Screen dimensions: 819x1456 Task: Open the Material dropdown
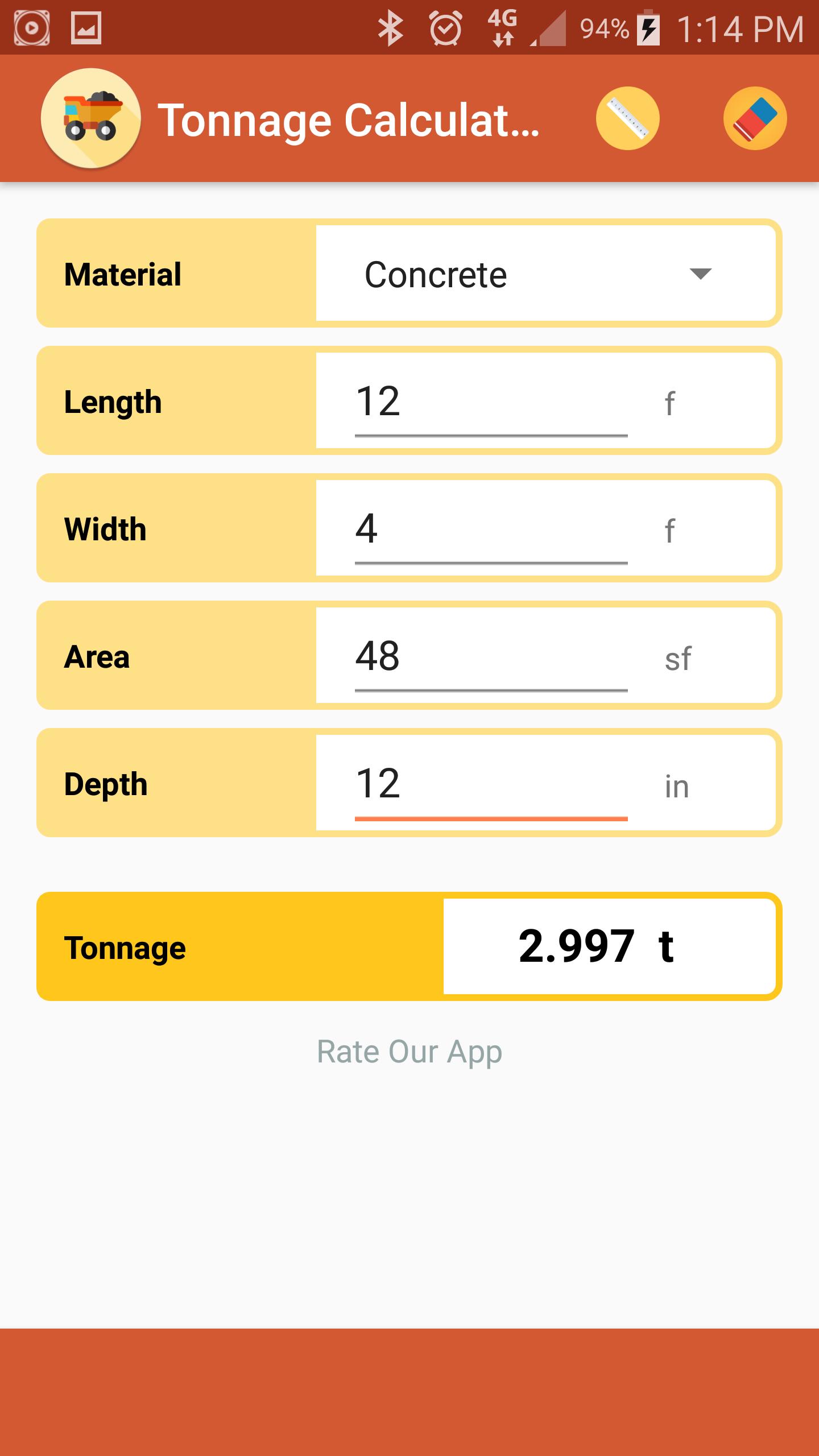[x=546, y=275]
